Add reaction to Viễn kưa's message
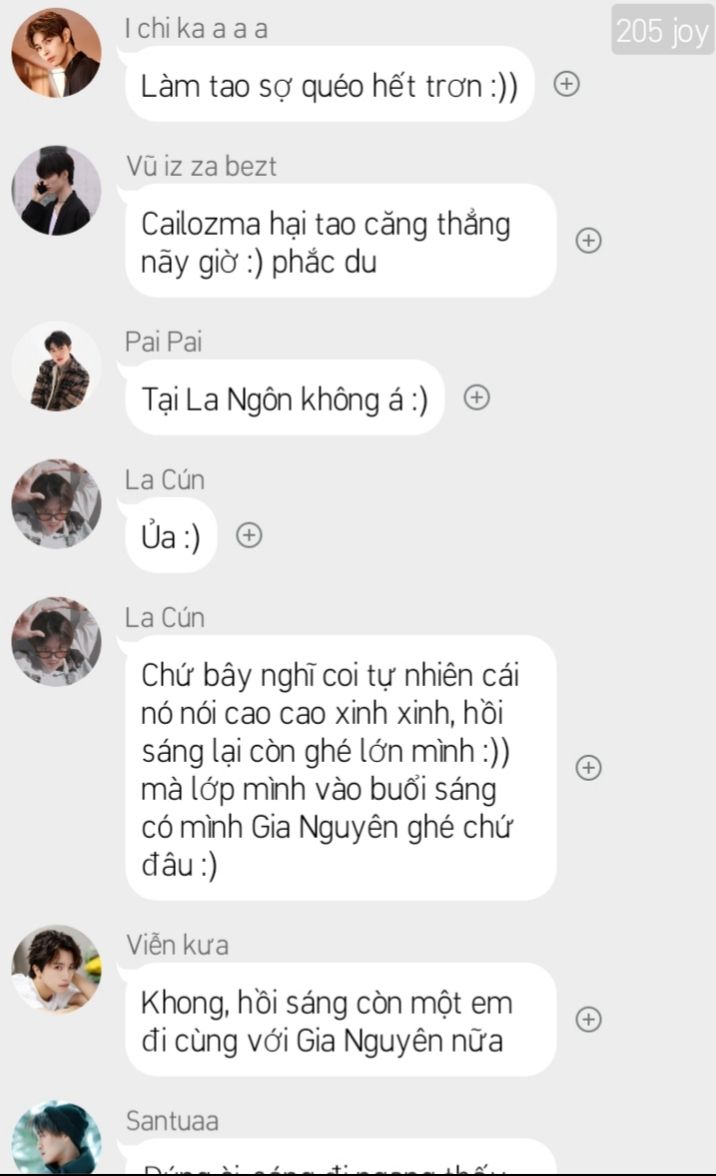This screenshot has height=1176, width=716. [589, 1019]
